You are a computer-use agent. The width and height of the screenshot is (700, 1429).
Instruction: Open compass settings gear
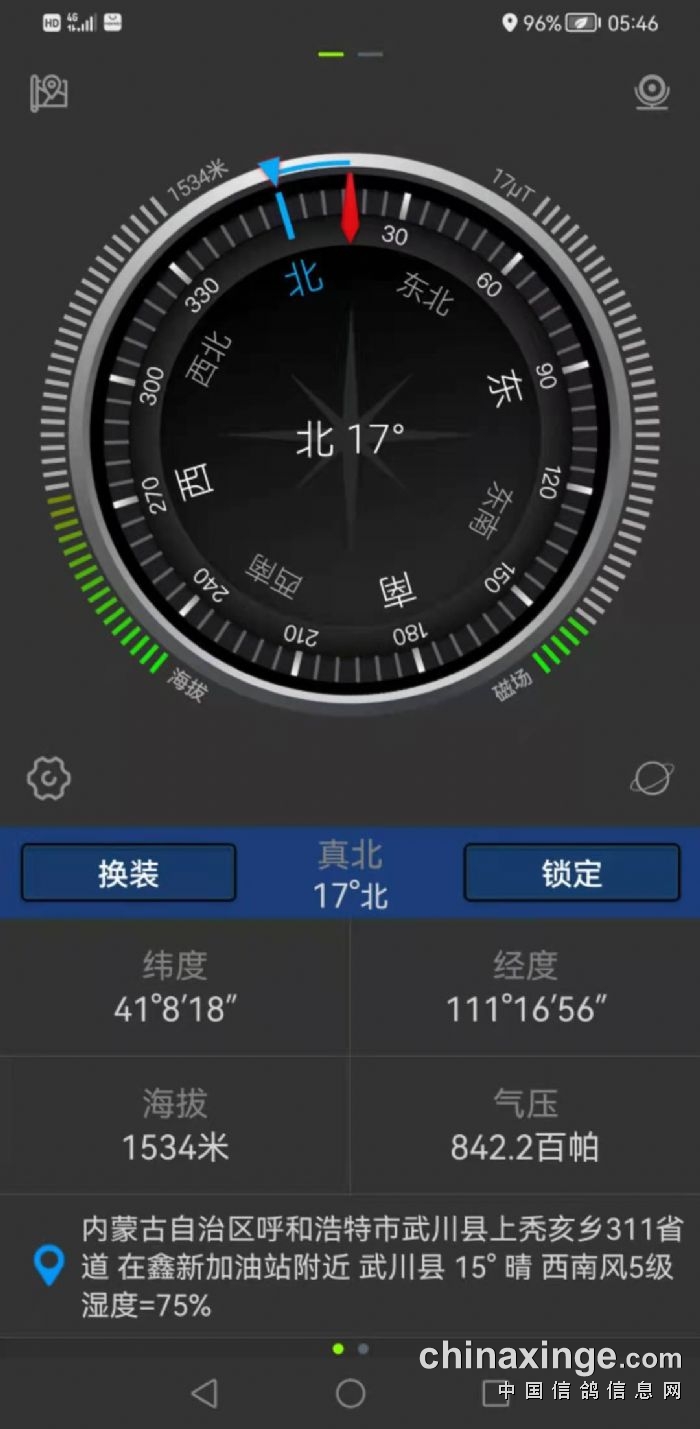click(x=48, y=778)
